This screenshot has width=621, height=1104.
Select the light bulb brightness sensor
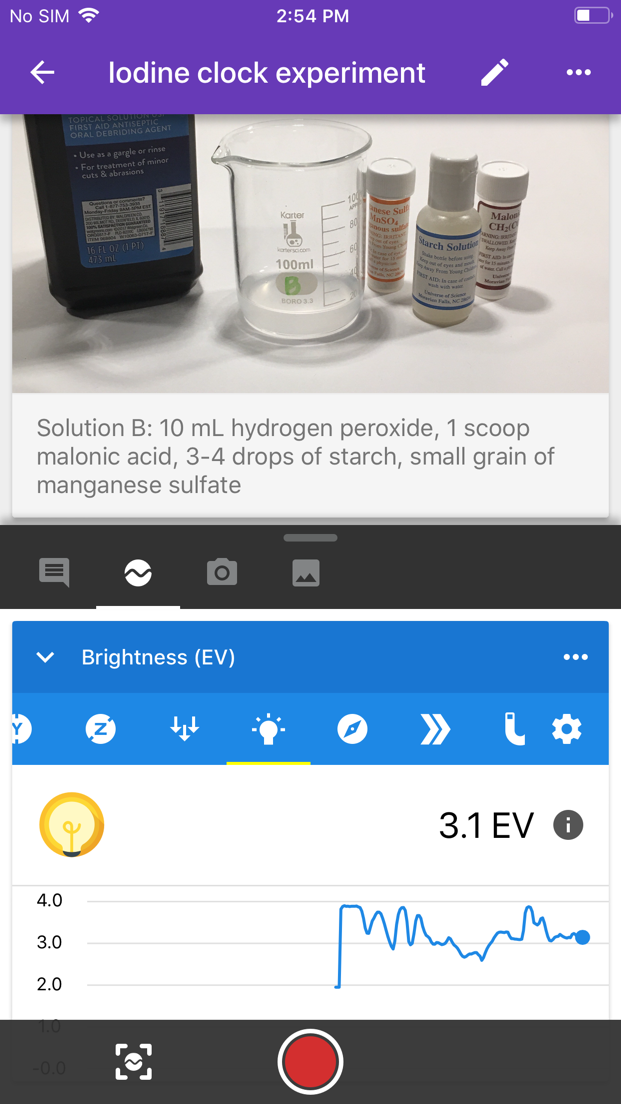click(268, 729)
